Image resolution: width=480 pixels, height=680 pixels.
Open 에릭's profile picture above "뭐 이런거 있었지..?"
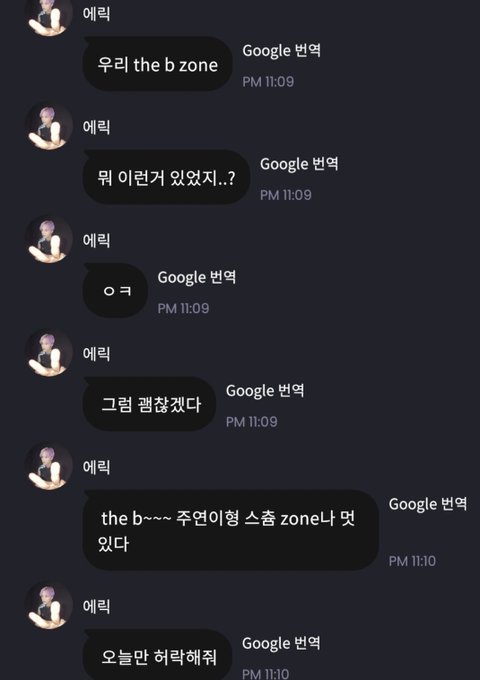click(x=49, y=126)
